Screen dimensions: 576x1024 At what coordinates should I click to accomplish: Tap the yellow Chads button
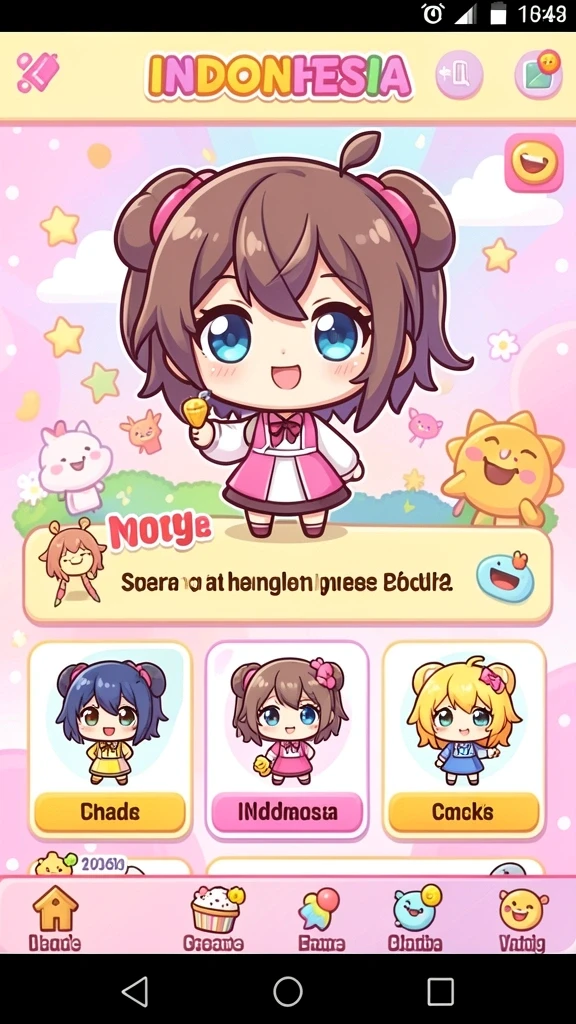[x=110, y=812]
